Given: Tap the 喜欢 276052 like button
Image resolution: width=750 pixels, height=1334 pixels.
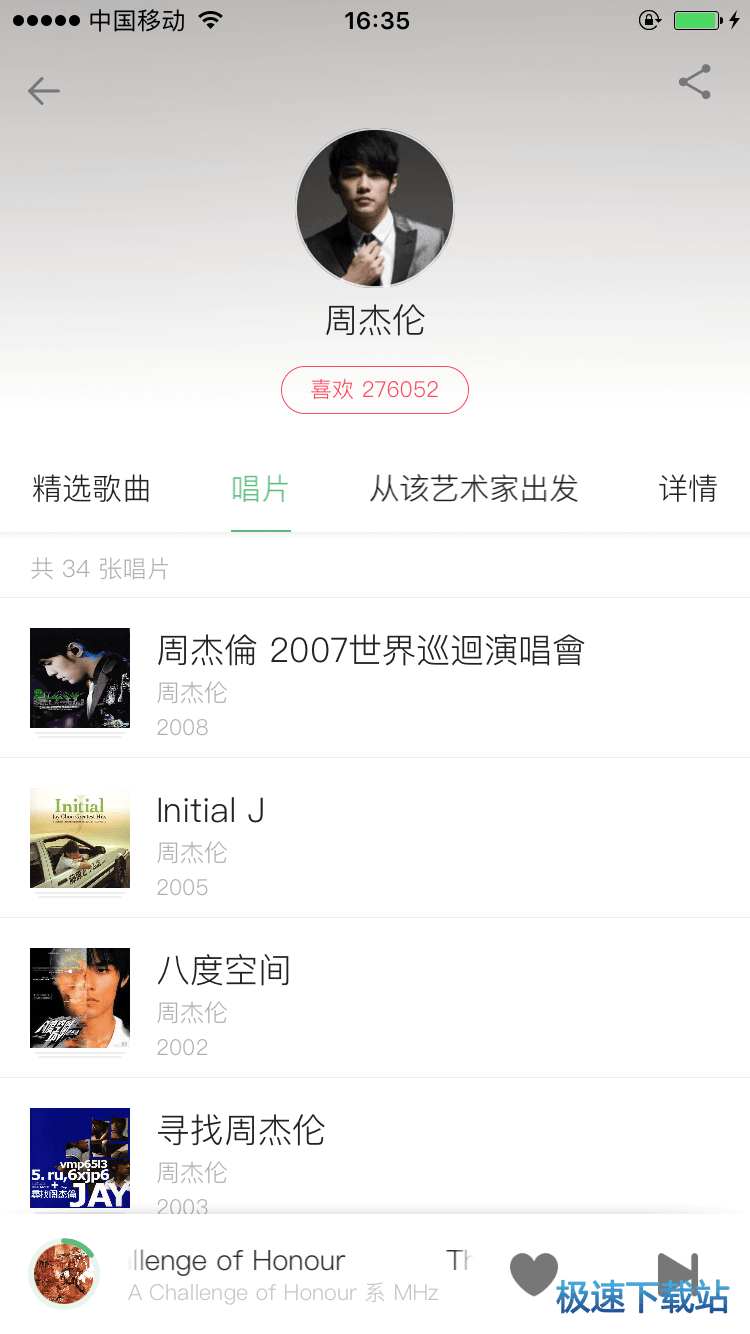Looking at the screenshot, I should [375, 390].
